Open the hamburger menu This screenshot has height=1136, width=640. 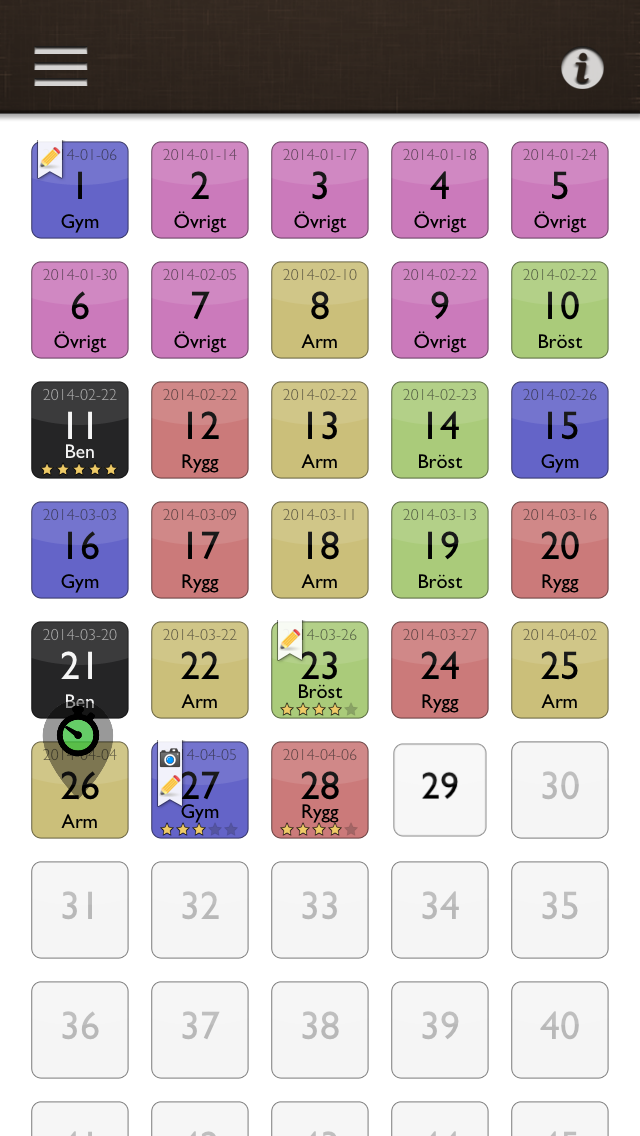(61, 67)
